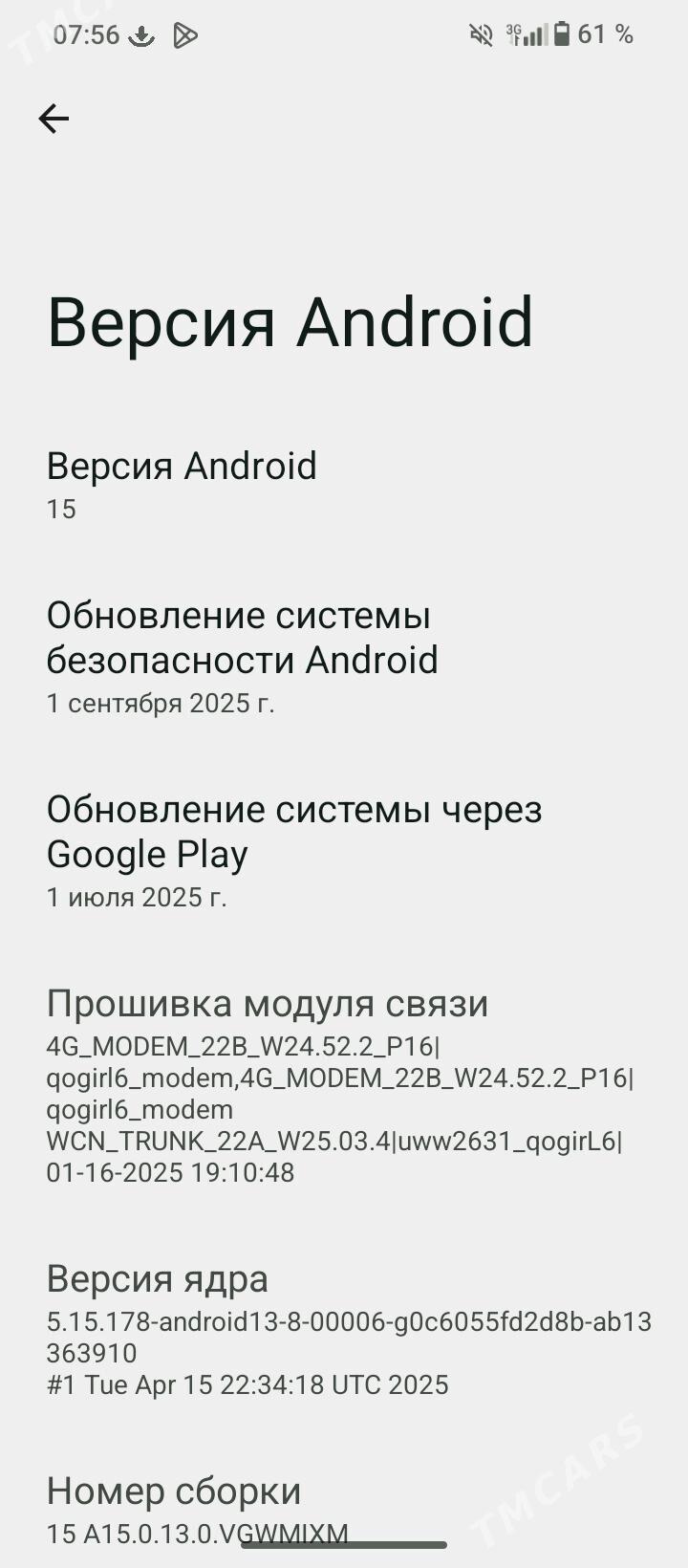Tap the Версия Android page title
The height and width of the screenshot is (1568, 688).
(x=289, y=322)
